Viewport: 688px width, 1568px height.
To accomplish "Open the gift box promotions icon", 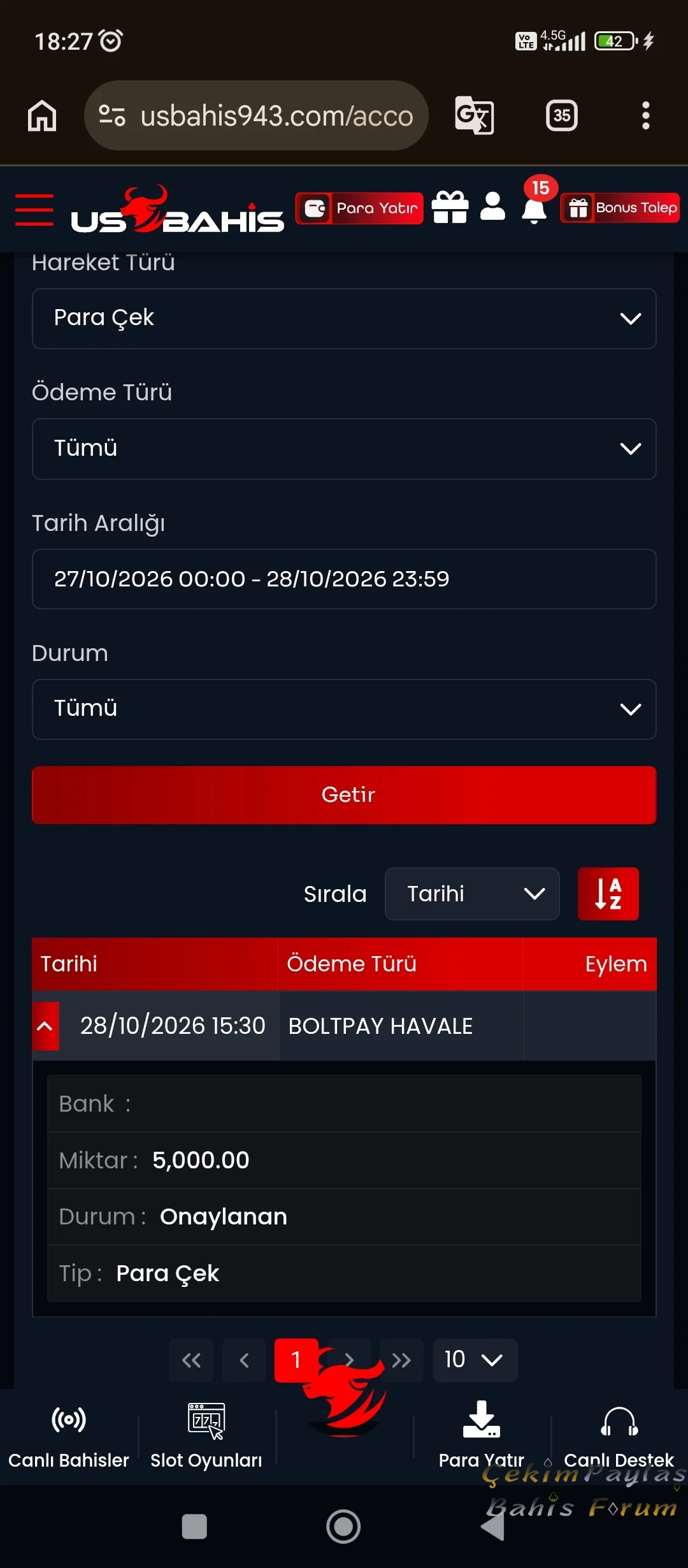I will click(x=450, y=207).
